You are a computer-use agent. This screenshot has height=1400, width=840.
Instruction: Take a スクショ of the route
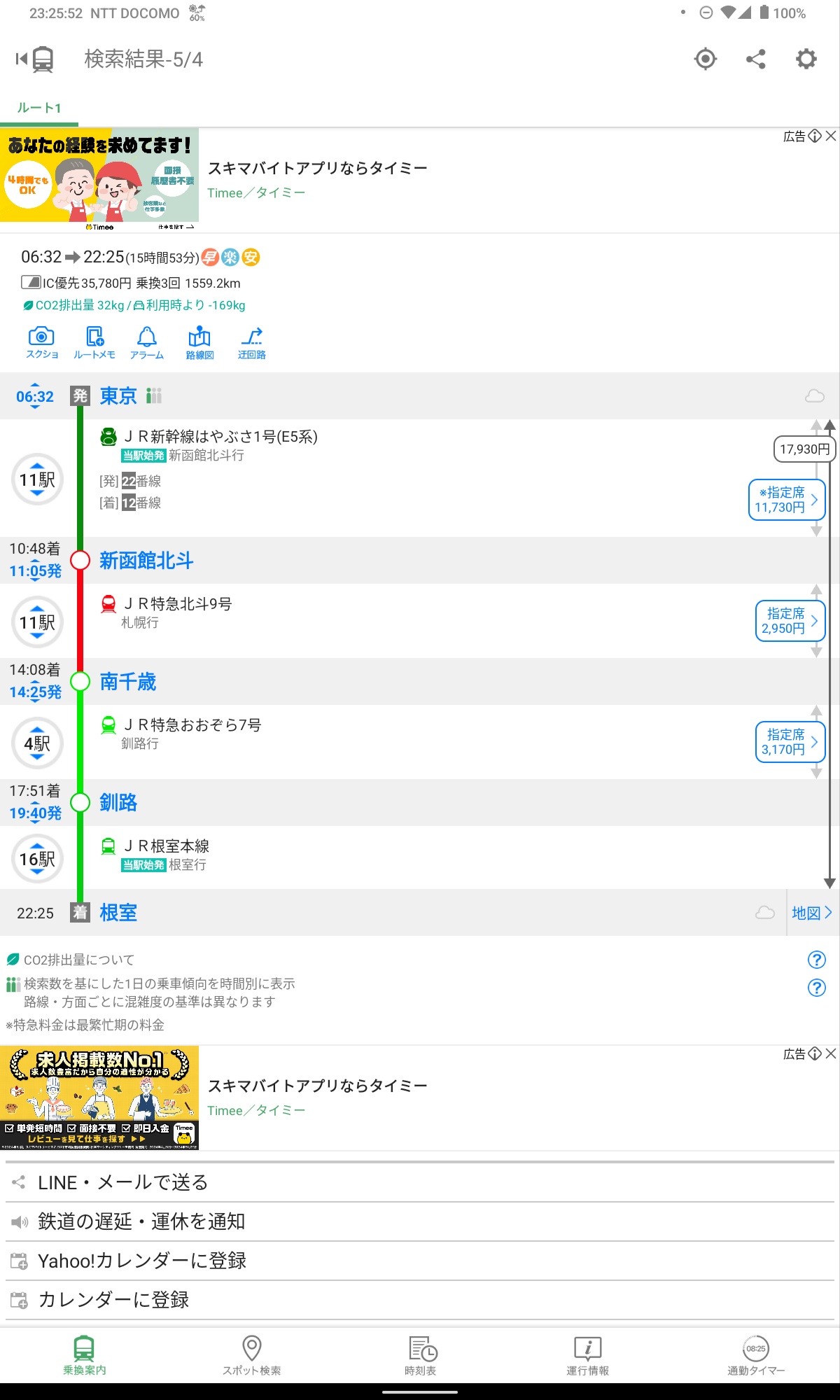(42, 343)
